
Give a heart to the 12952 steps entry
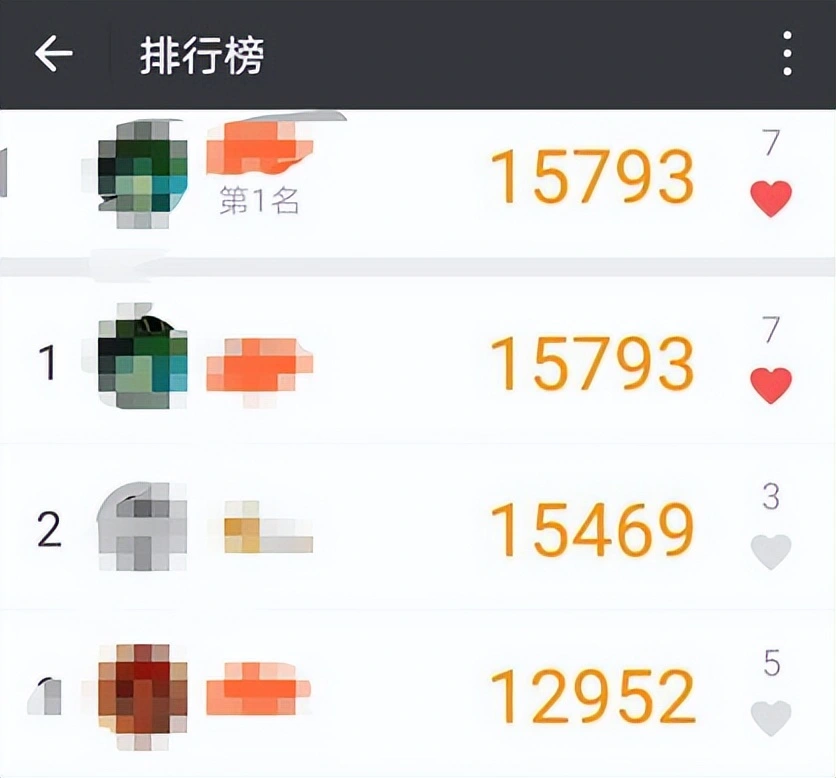[771, 717]
